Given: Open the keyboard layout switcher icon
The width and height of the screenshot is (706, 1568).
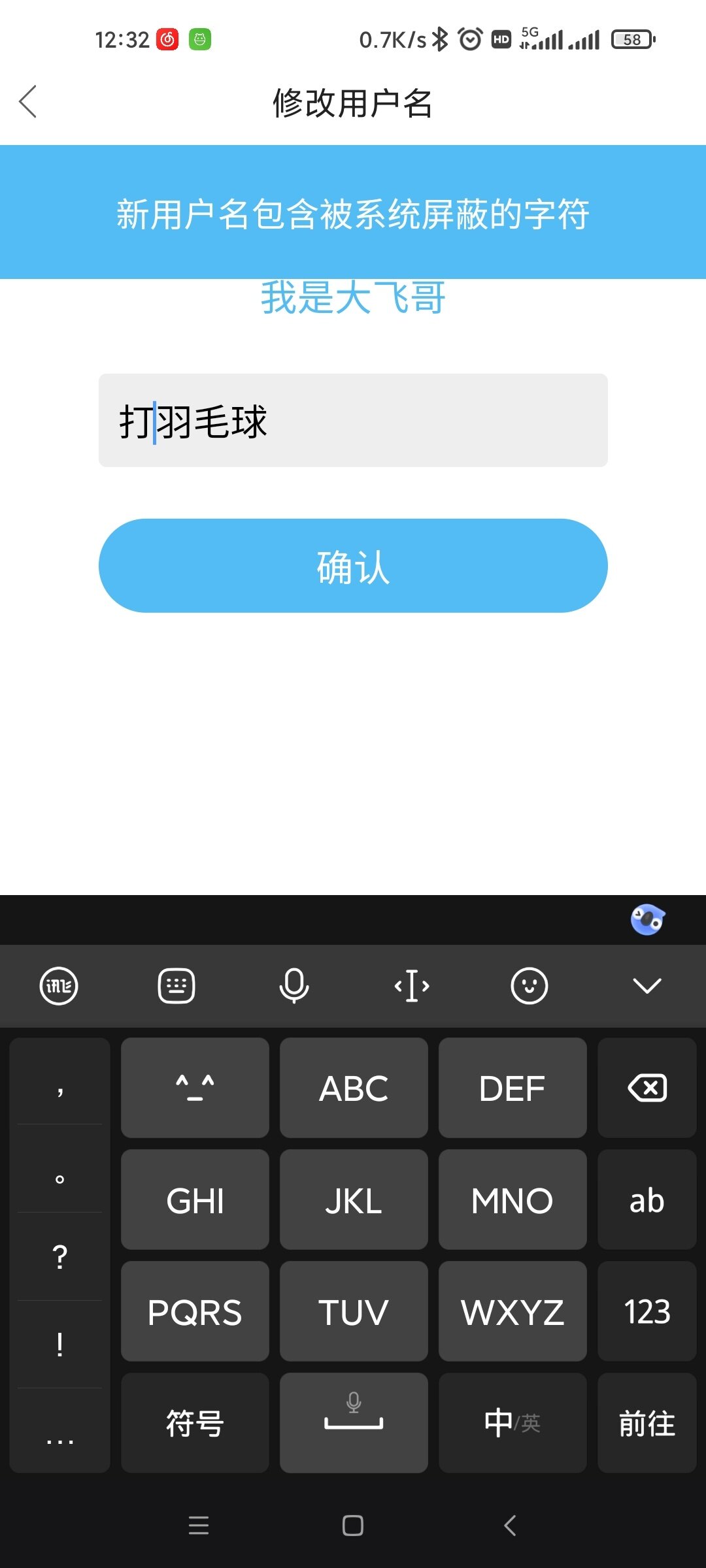Looking at the screenshot, I should click(x=176, y=986).
